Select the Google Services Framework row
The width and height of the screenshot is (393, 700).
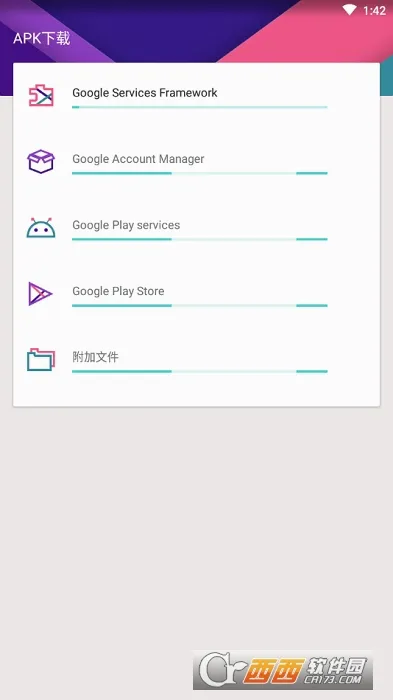pyautogui.click(x=196, y=96)
